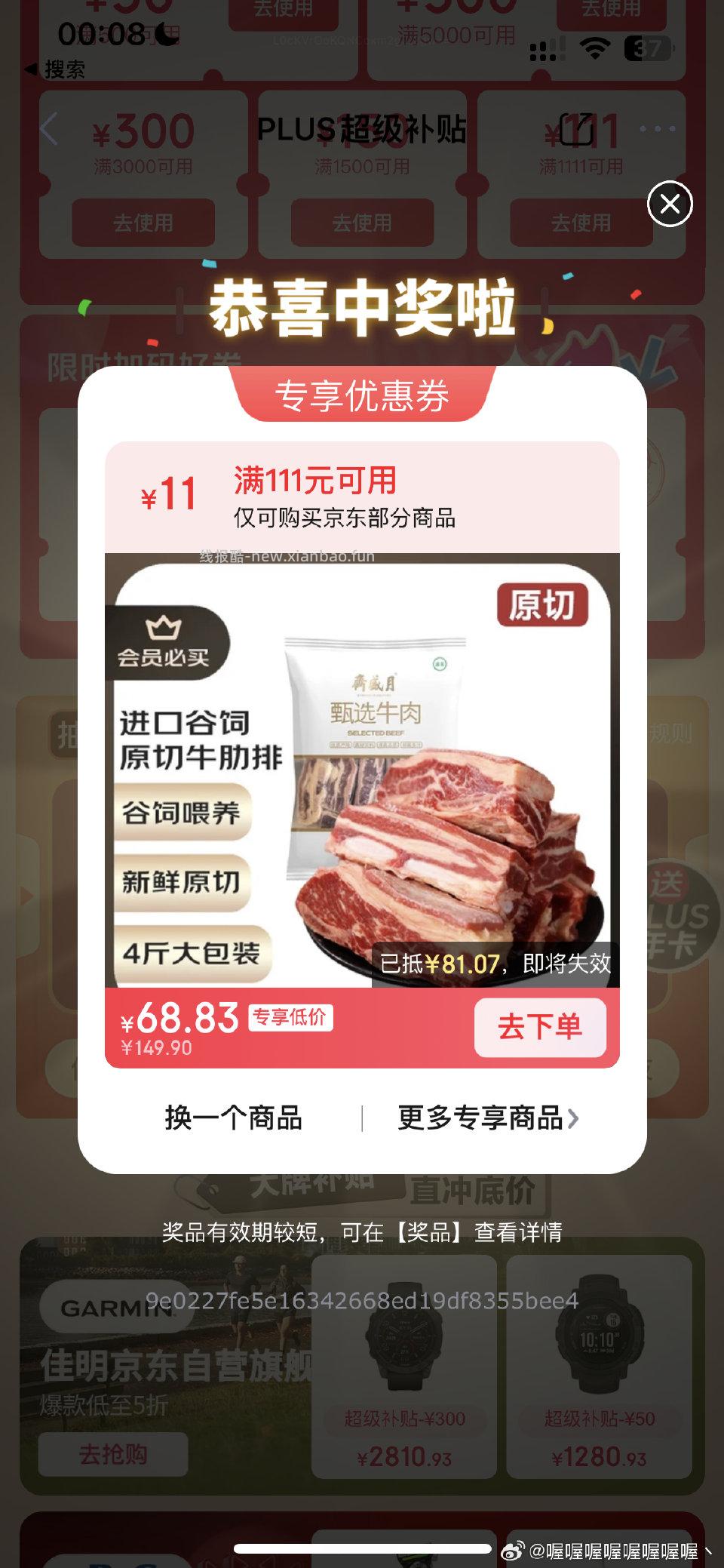
Task: Tap 去使用 under the ¥300 coupon
Action: coord(142,223)
